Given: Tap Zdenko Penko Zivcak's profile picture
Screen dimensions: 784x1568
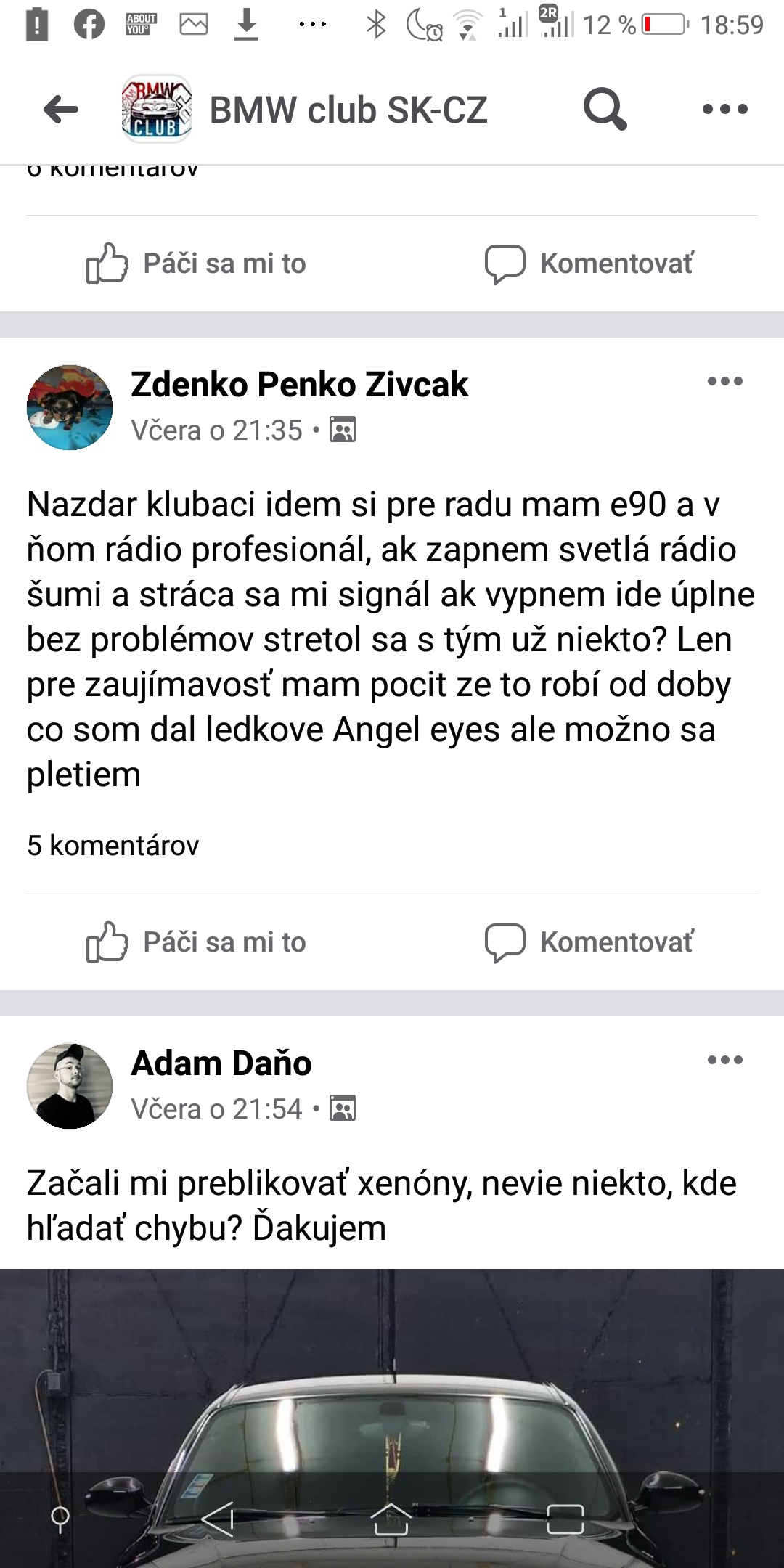Looking at the screenshot, I should (x=70, y=407).
